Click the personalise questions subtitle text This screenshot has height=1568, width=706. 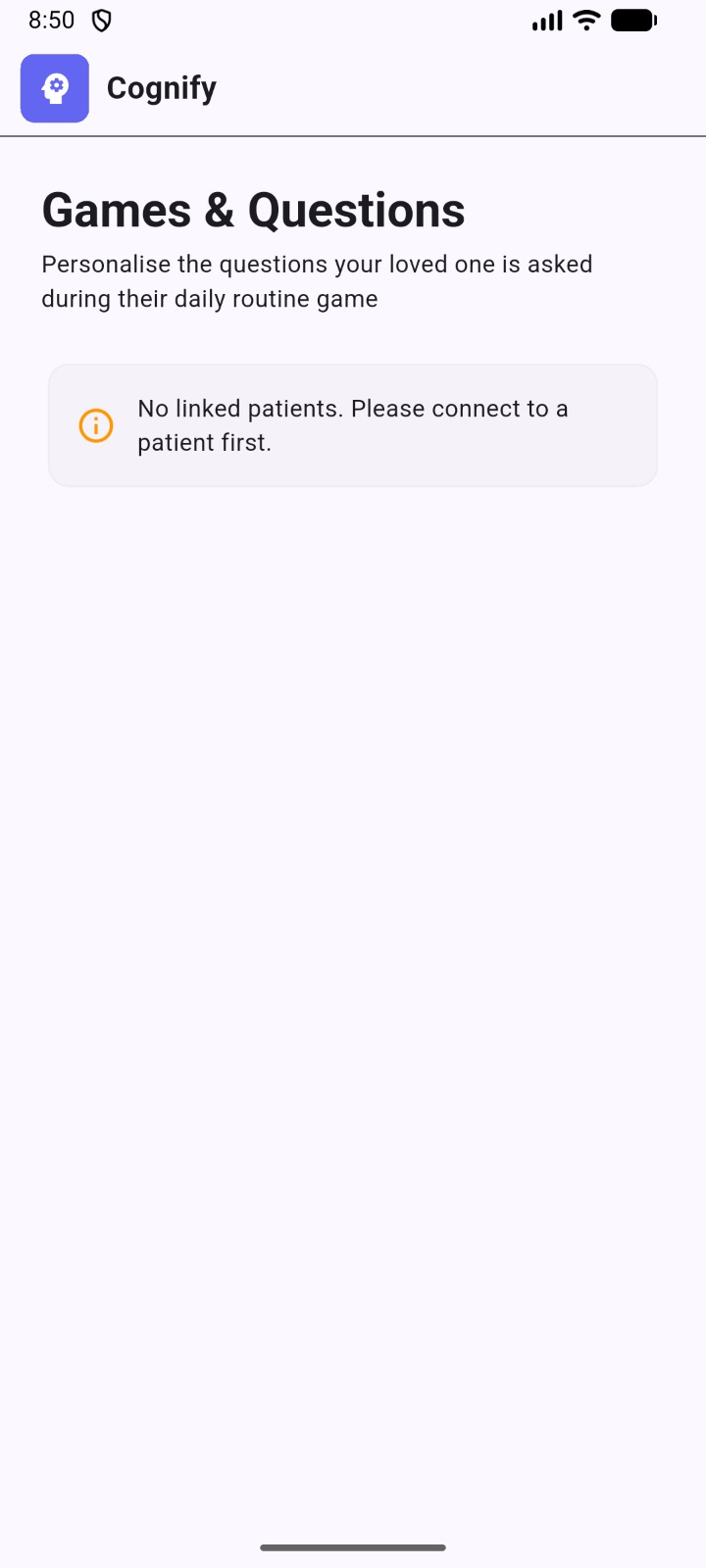[317, 280]
